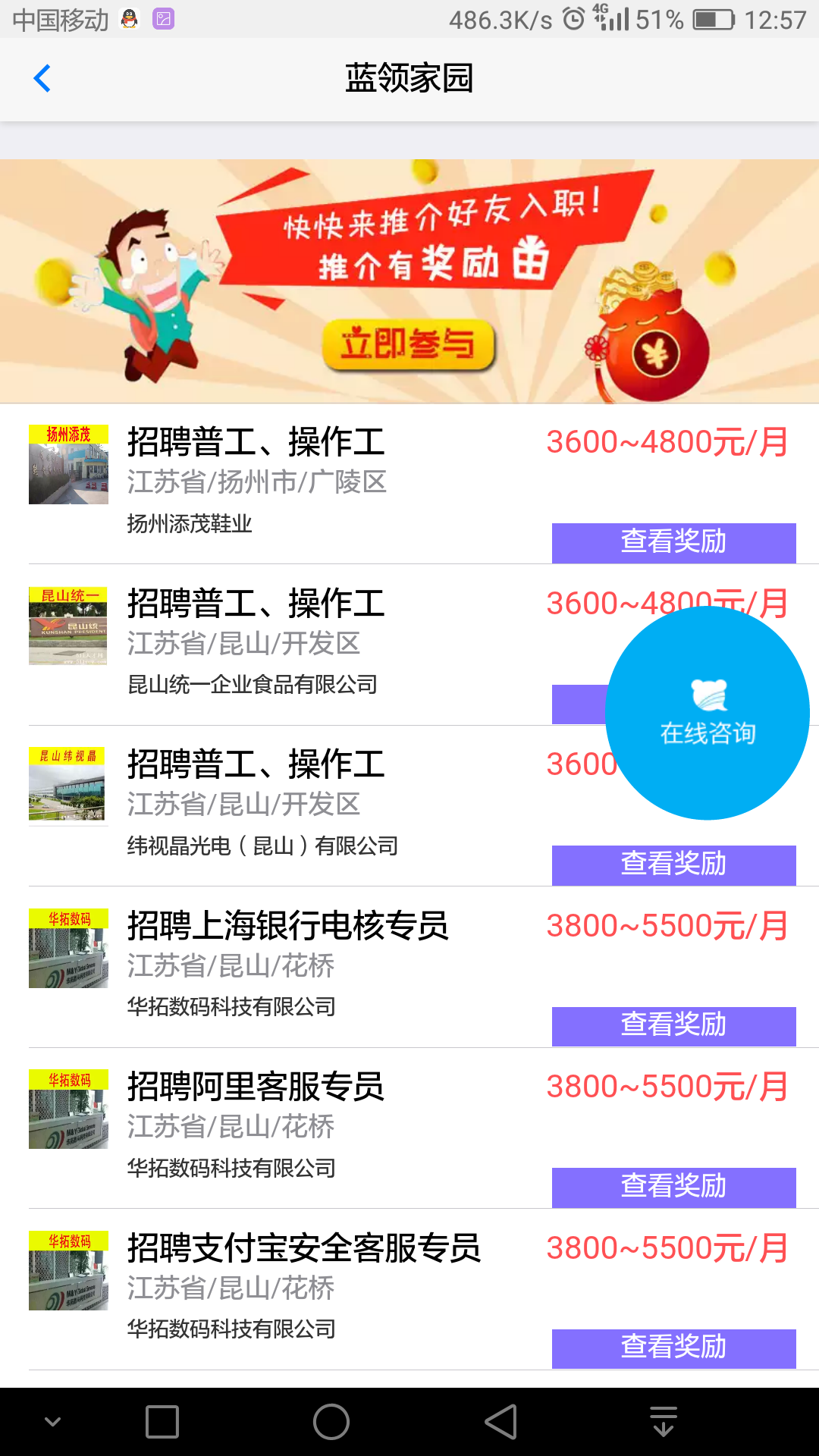Tap the 昆山统一 company thumbnail
This screenshot has width=819, height=1456.
pyautogui.click(x=68, y=626)
